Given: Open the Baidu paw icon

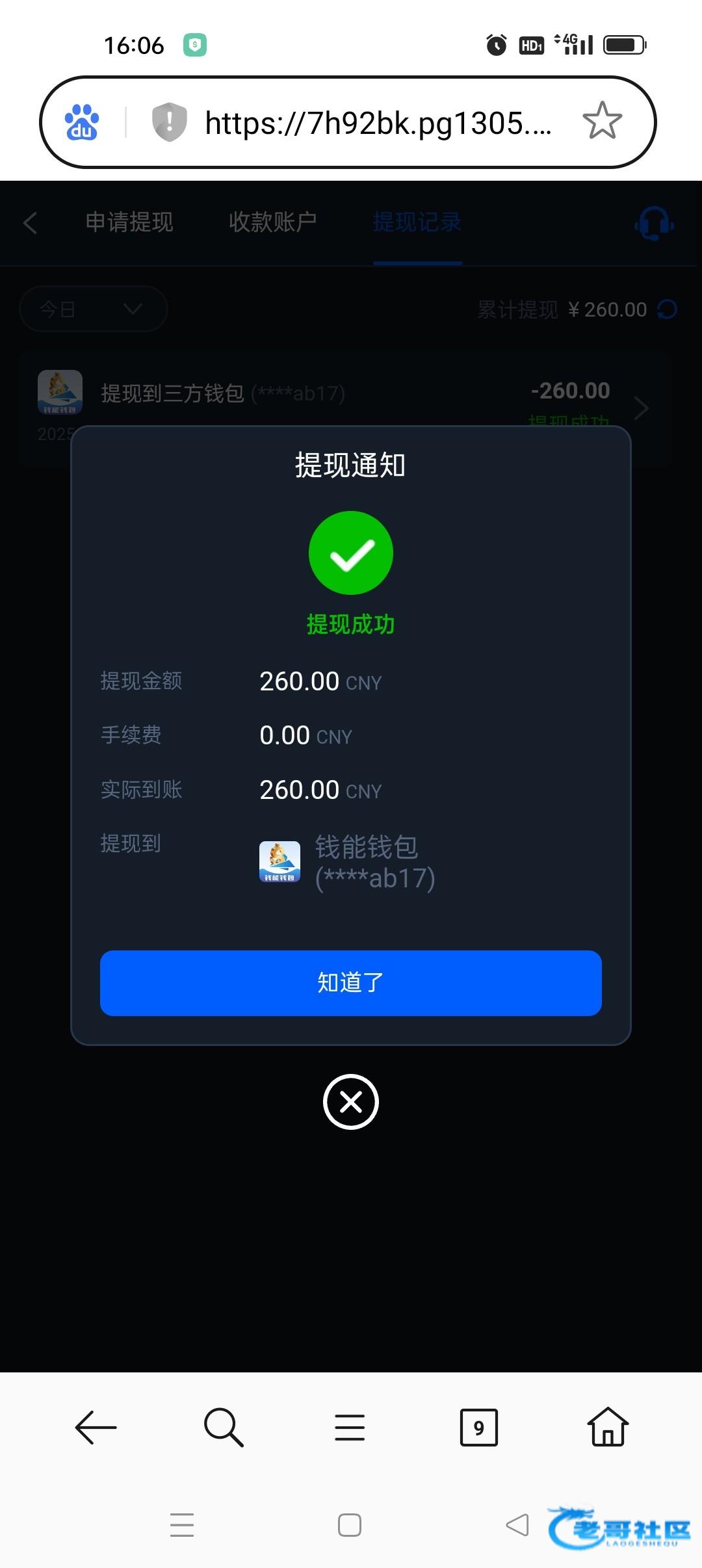Looking at the screenshot, I should tap(82, 122).
